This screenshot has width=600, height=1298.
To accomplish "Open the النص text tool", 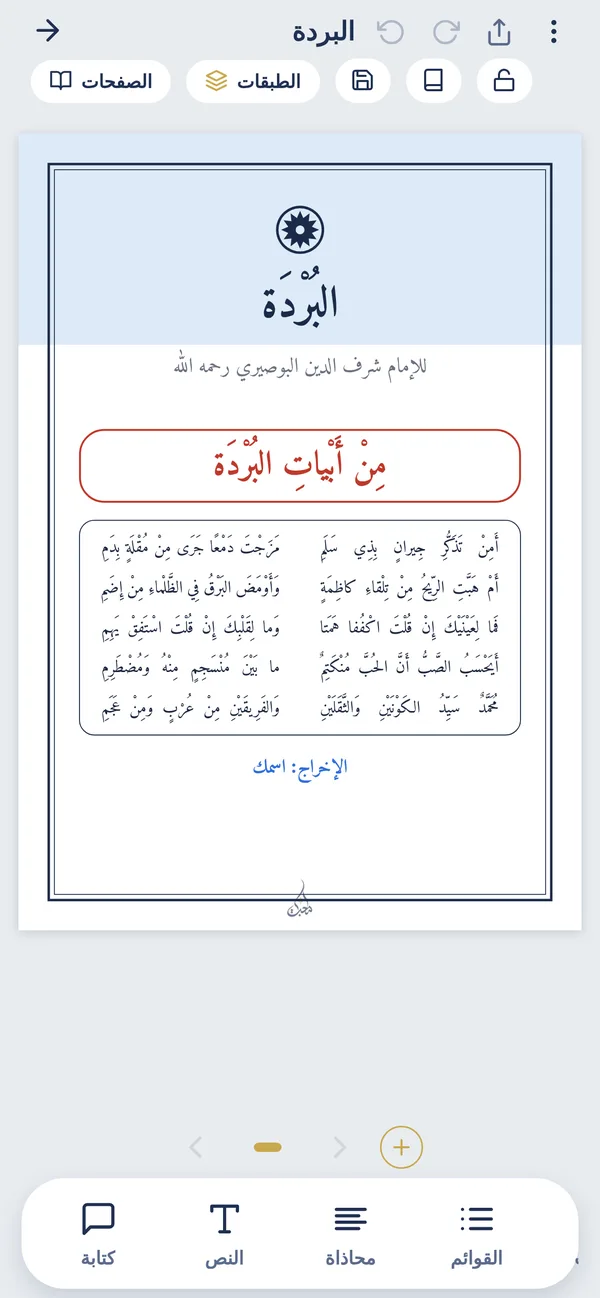I will click(224, 1234).
